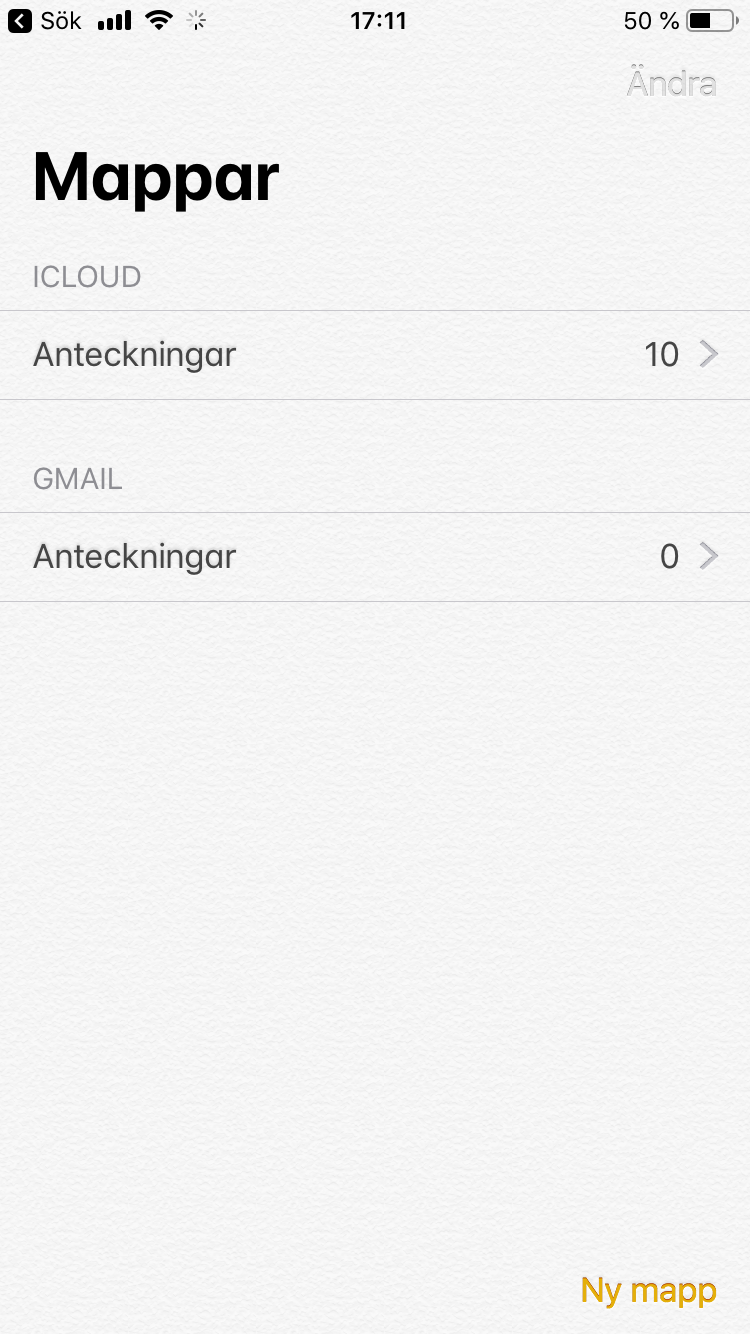Open the iCloud Anteckningar folder
Screen dimensions: 750x1334
pyautogui.click(x=375, y=355)
